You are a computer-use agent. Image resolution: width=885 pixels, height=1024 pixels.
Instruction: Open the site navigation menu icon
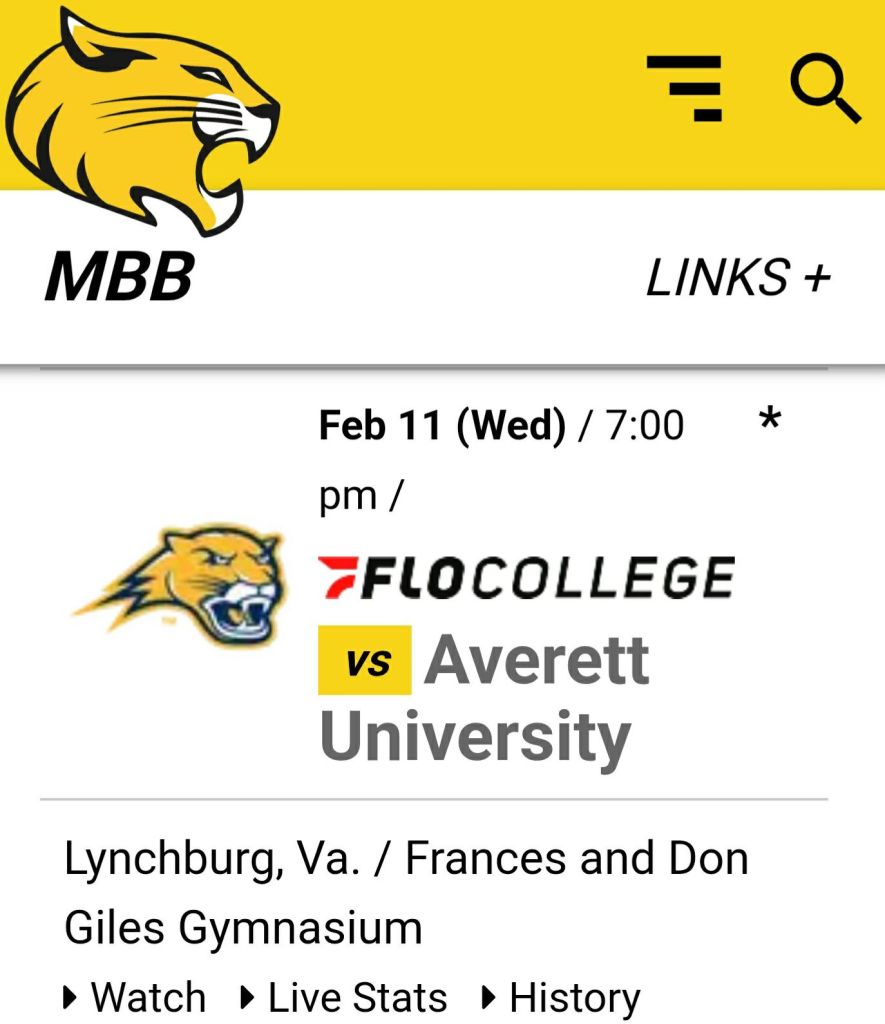(x=684, y=88)
